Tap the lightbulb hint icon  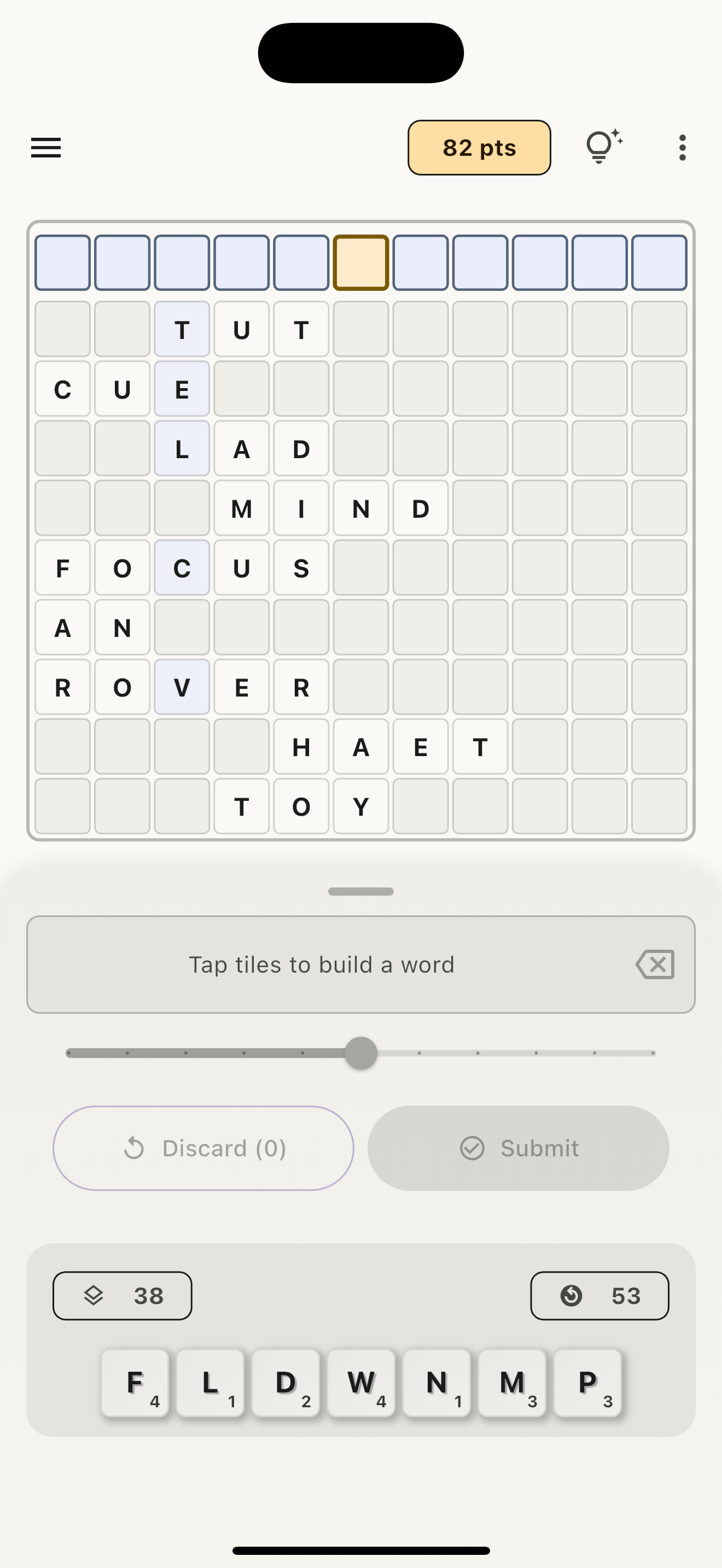pos(602,147)
